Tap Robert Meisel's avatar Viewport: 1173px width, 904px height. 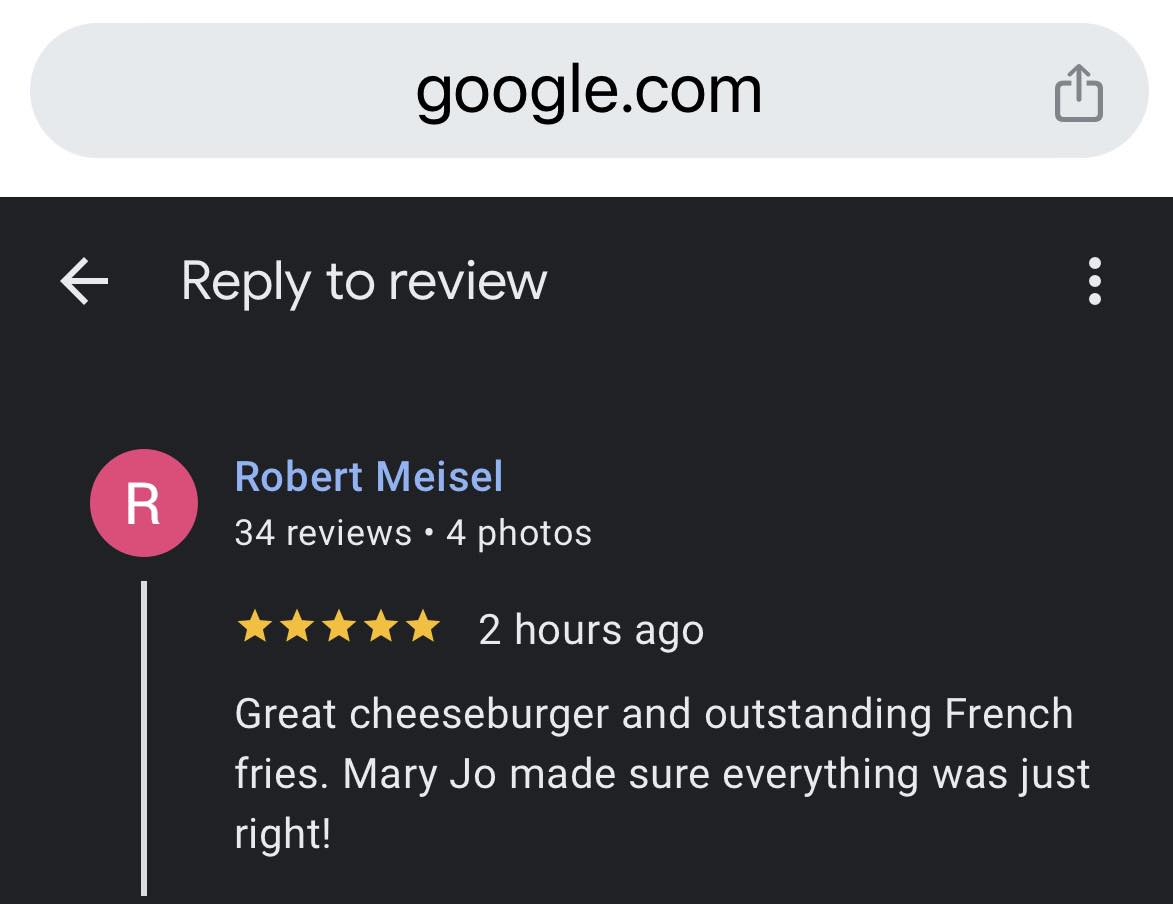click(143, 504)
